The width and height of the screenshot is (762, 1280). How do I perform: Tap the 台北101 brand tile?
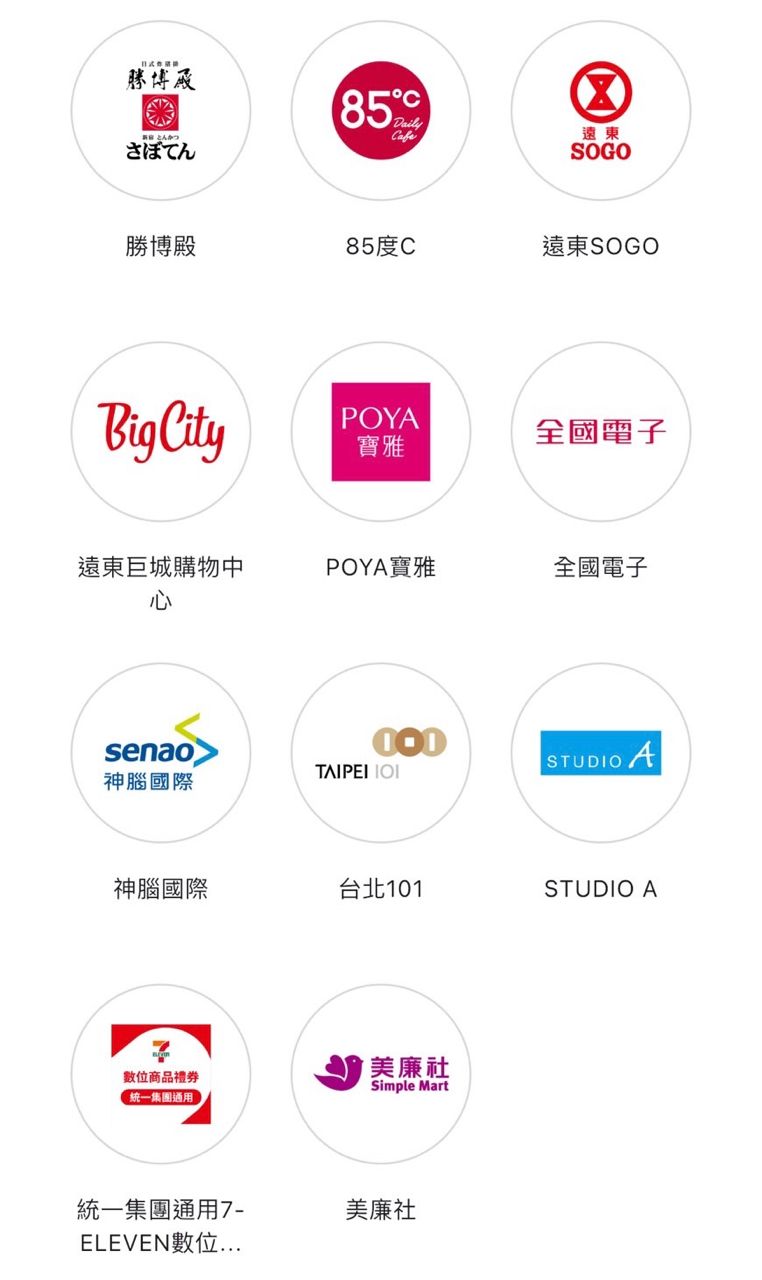(381, 753)
